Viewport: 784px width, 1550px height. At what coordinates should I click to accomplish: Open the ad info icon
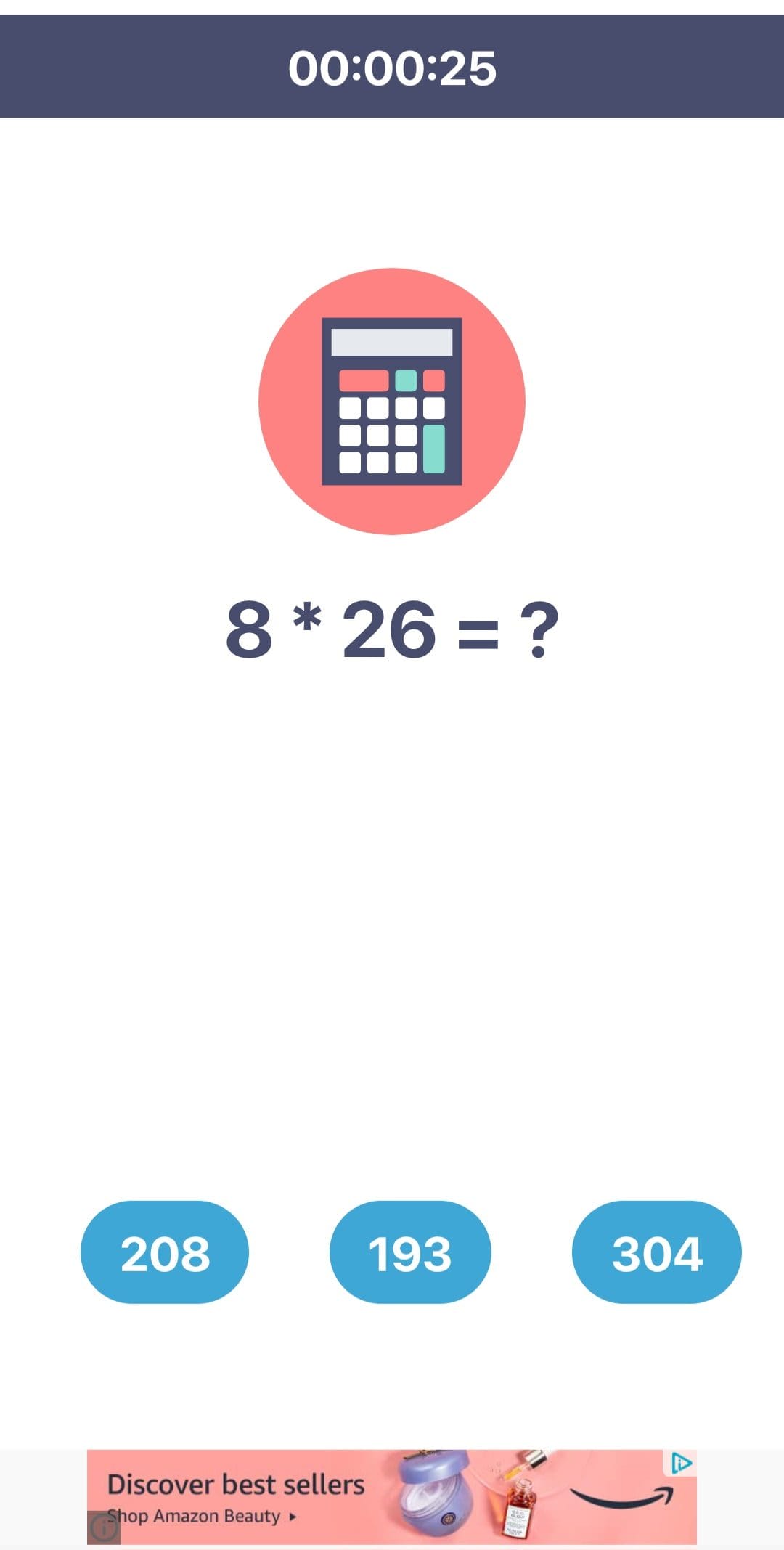(x=104, y=1527)
